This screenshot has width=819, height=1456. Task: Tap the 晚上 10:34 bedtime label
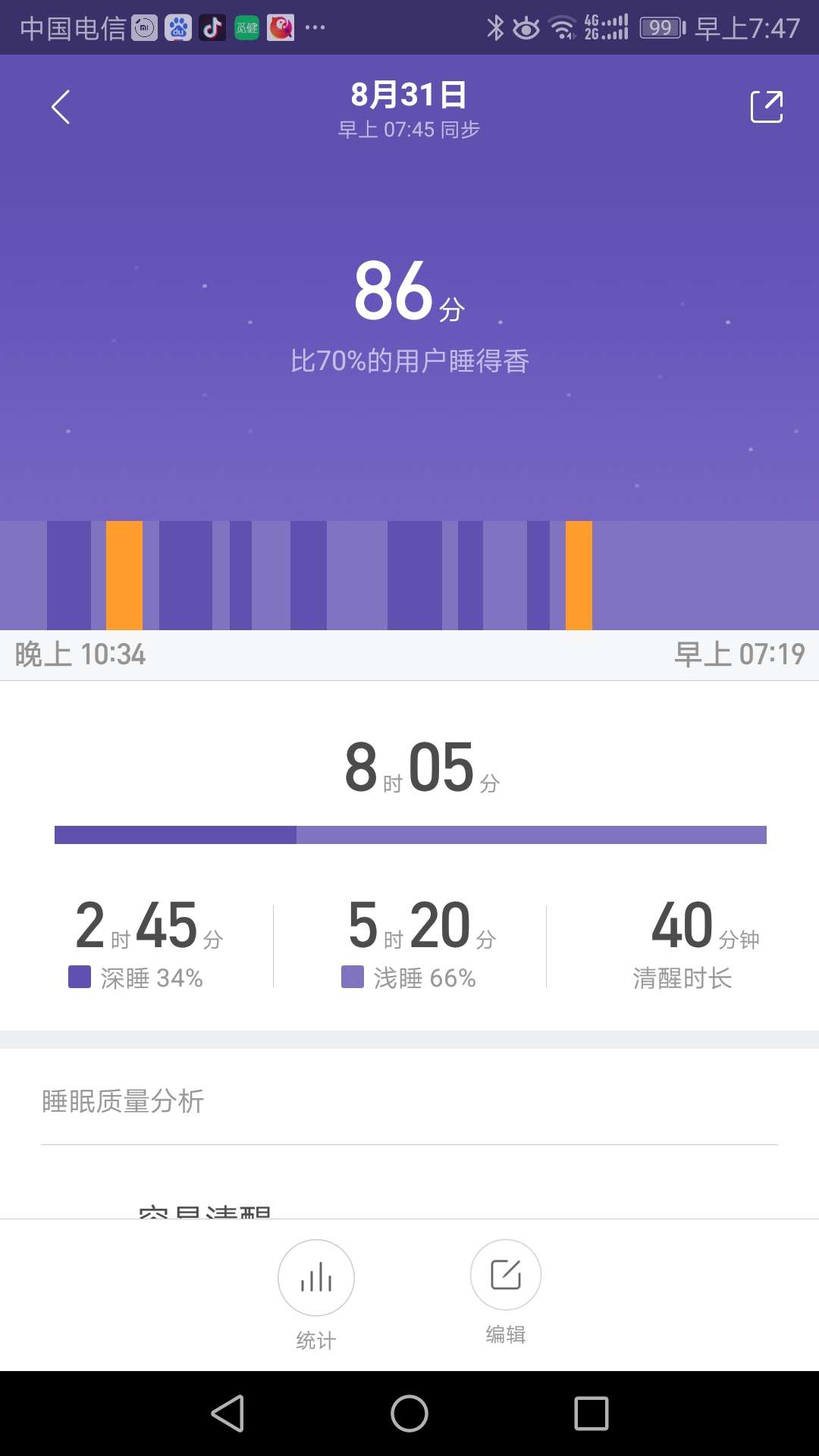click(78, 655)
